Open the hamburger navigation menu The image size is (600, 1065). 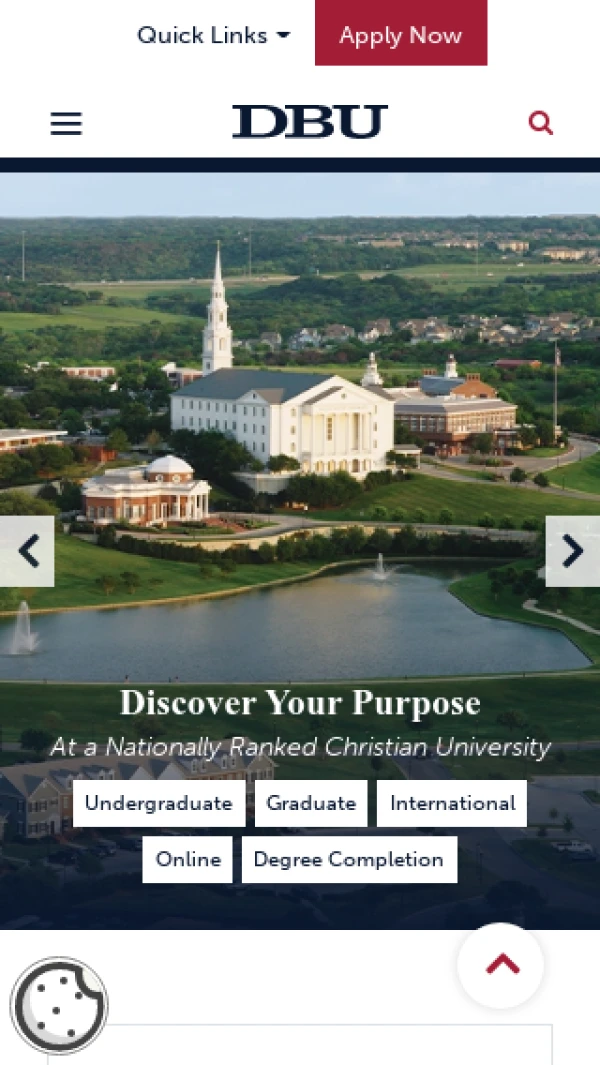[x=66, y=123]
